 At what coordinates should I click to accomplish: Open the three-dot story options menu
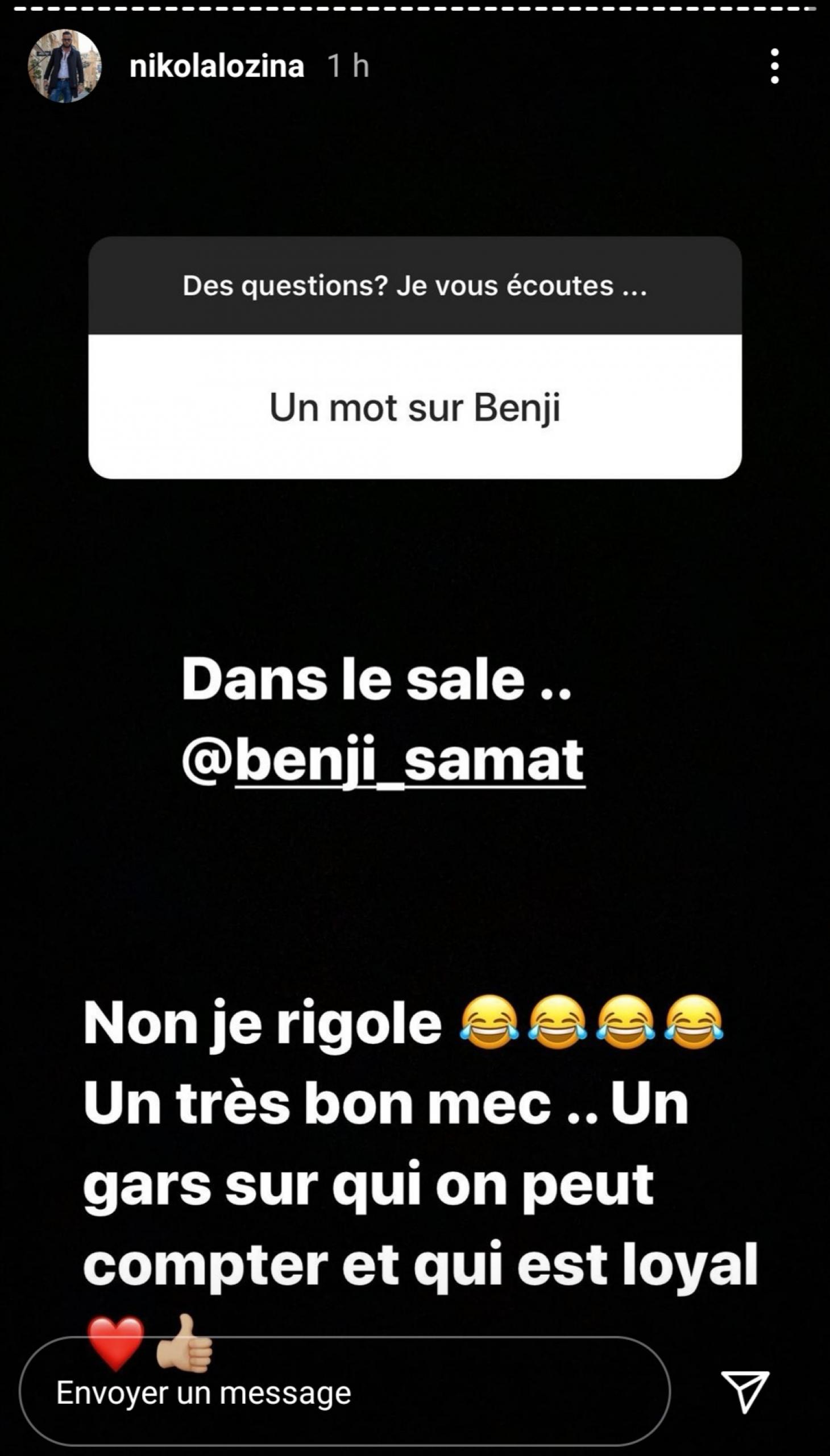(774, 66)
